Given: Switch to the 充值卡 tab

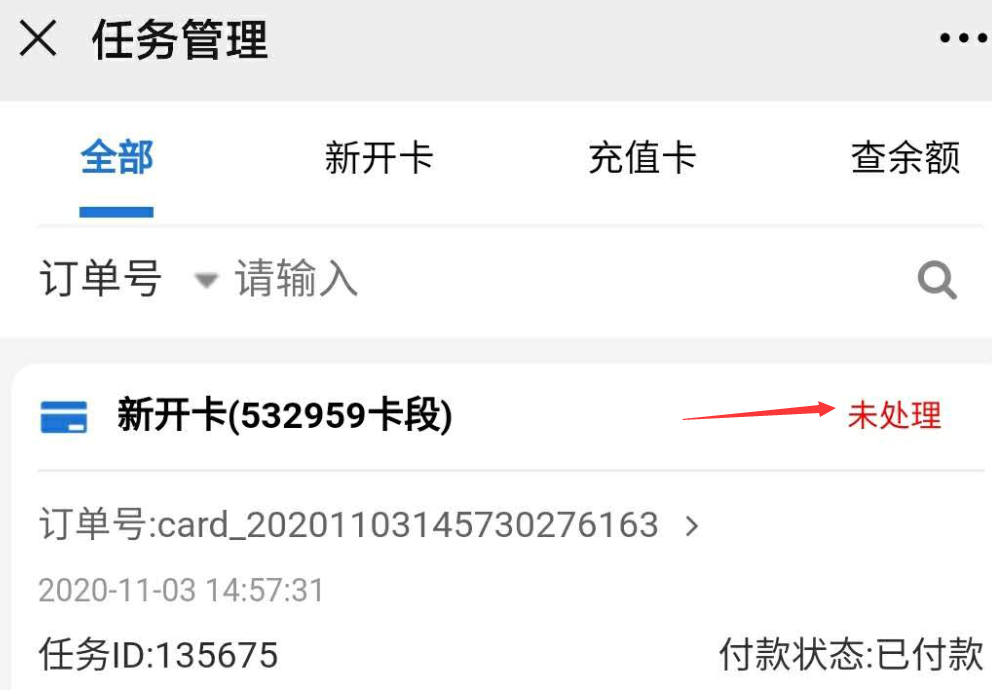Looking at the screenshot, I should (642, 158).
